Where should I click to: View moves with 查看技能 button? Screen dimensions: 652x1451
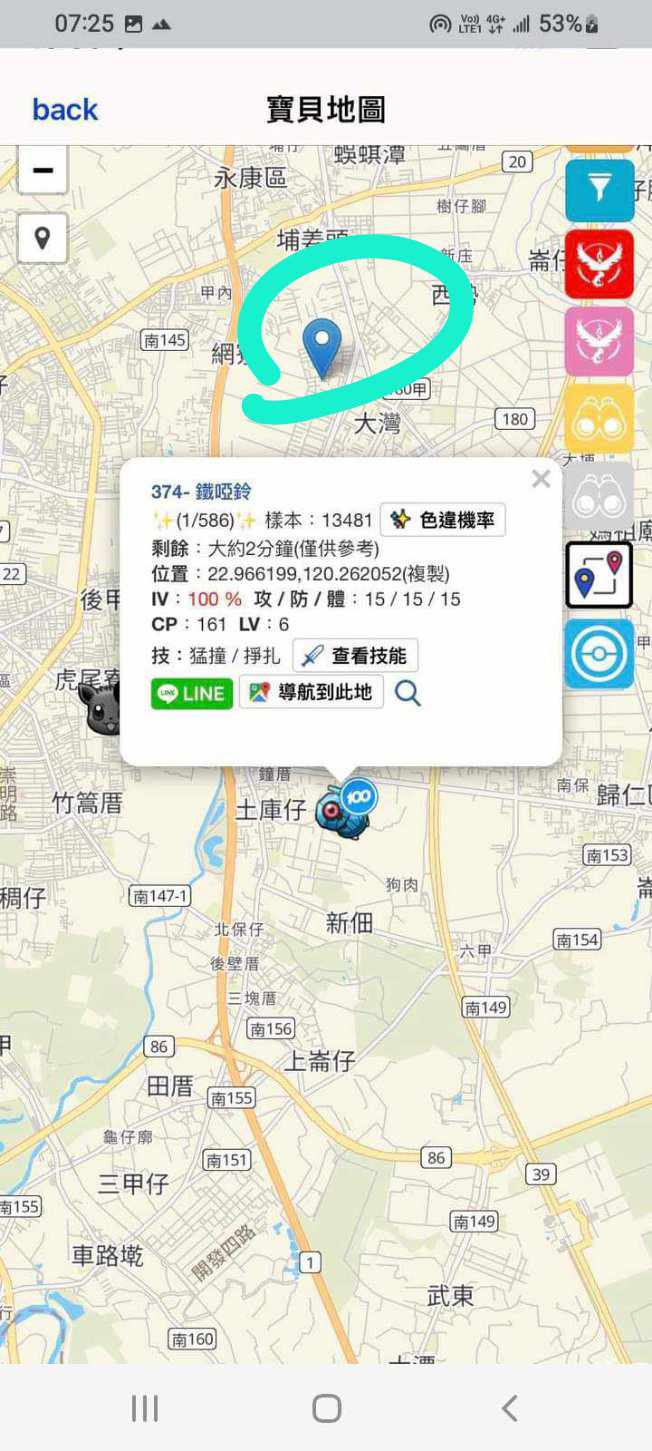coord(355,656)
